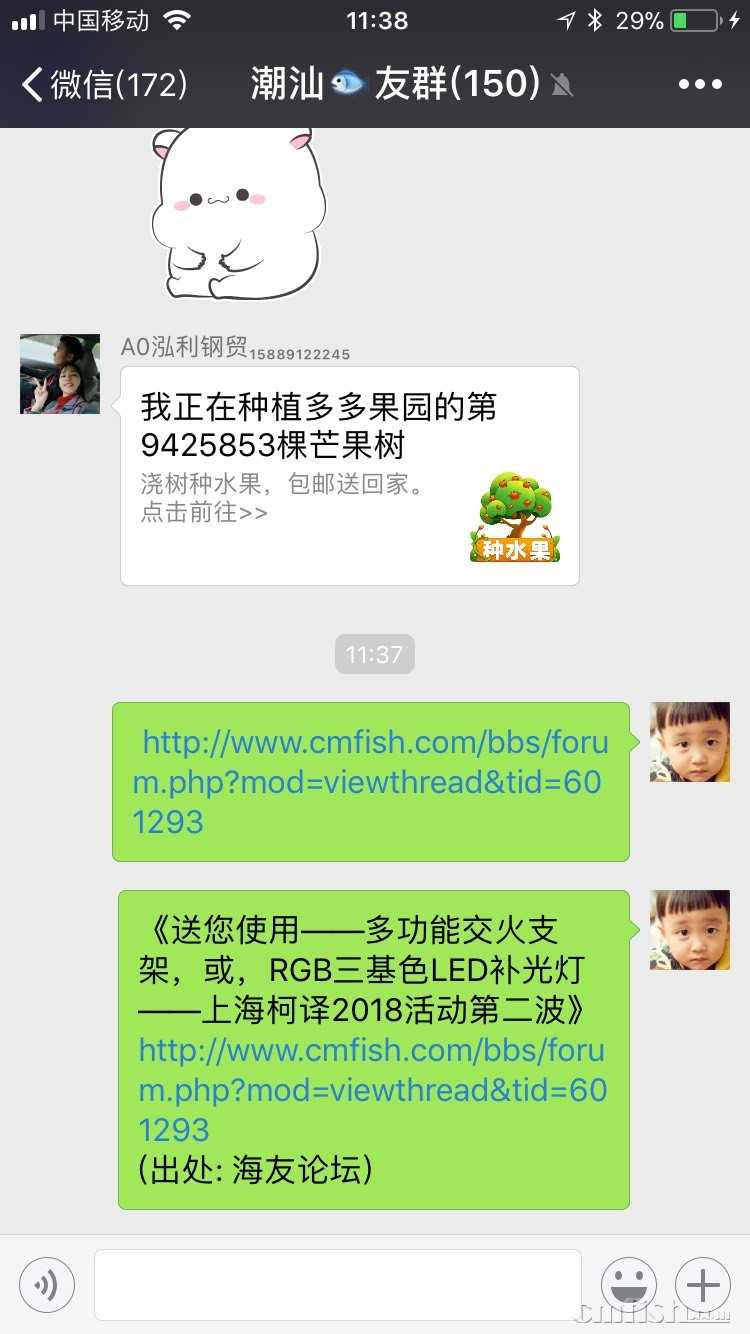Open the 多多果园 mango tree shared card
The image size is (750, 1334).
pos(349,476)
